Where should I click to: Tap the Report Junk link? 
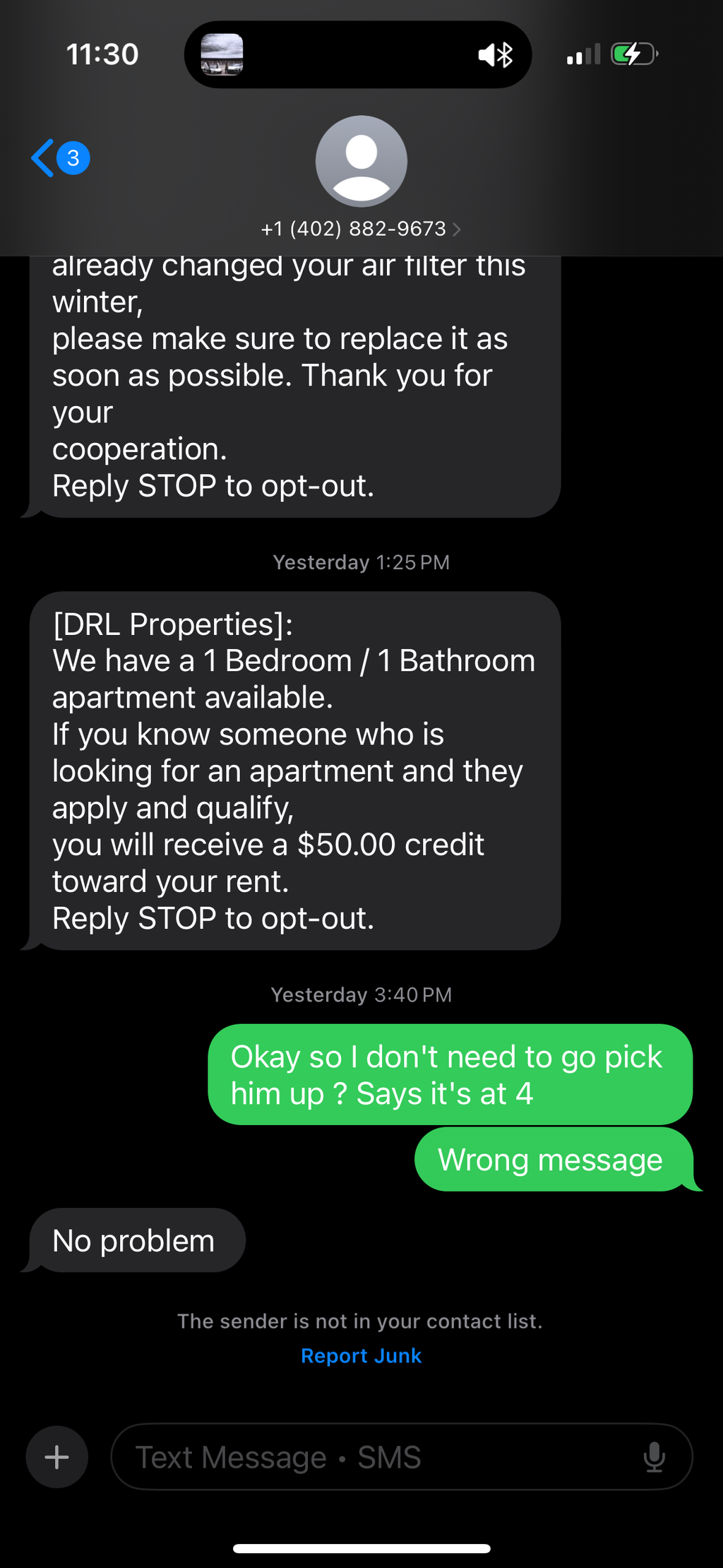click(x=361, y=1355)
